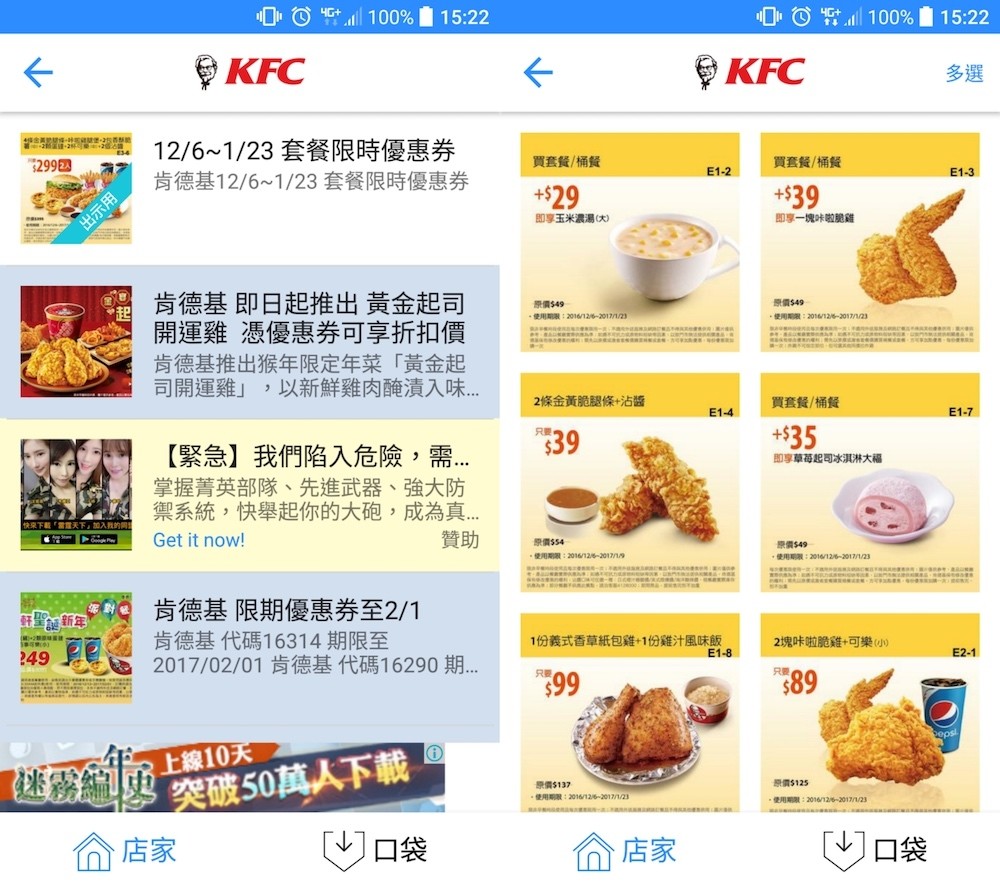Open coupon E1-7 草莓起司冰淇淋大福 +$35
The height and width of the screenshot is (889, 1000).
(869, 482)
